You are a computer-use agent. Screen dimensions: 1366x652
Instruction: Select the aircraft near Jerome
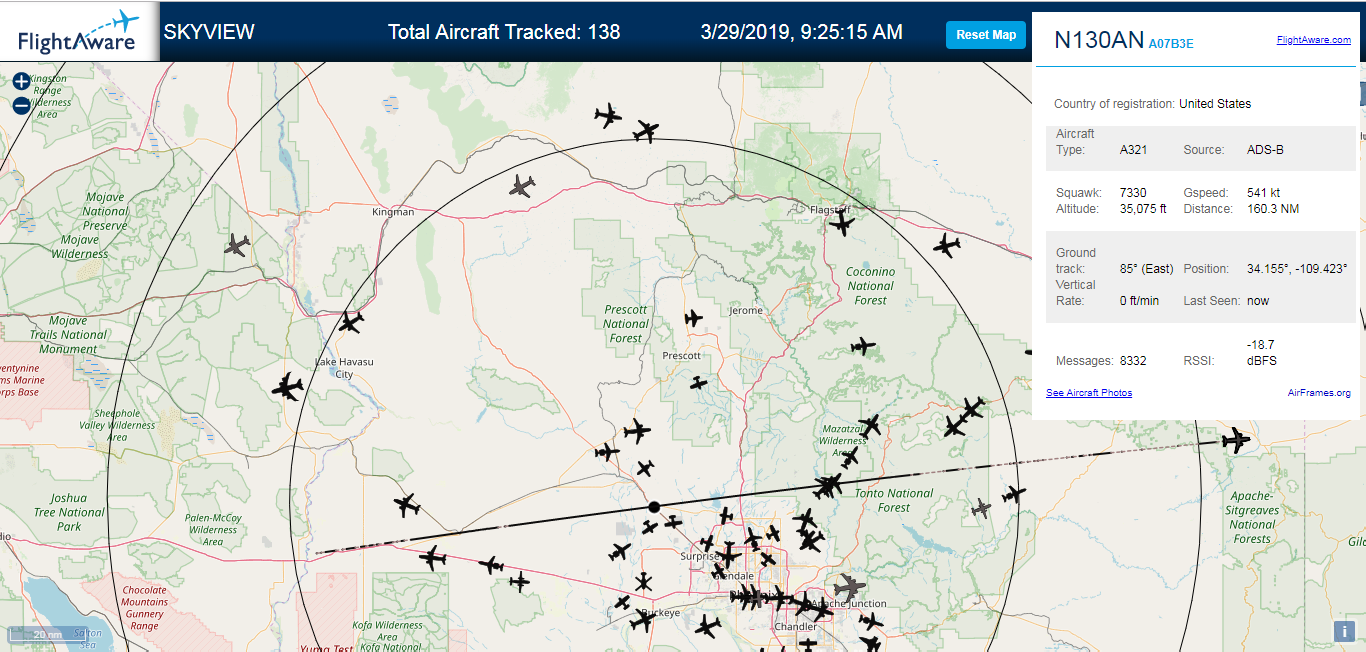pyautogui.click(x=692, y=318)
